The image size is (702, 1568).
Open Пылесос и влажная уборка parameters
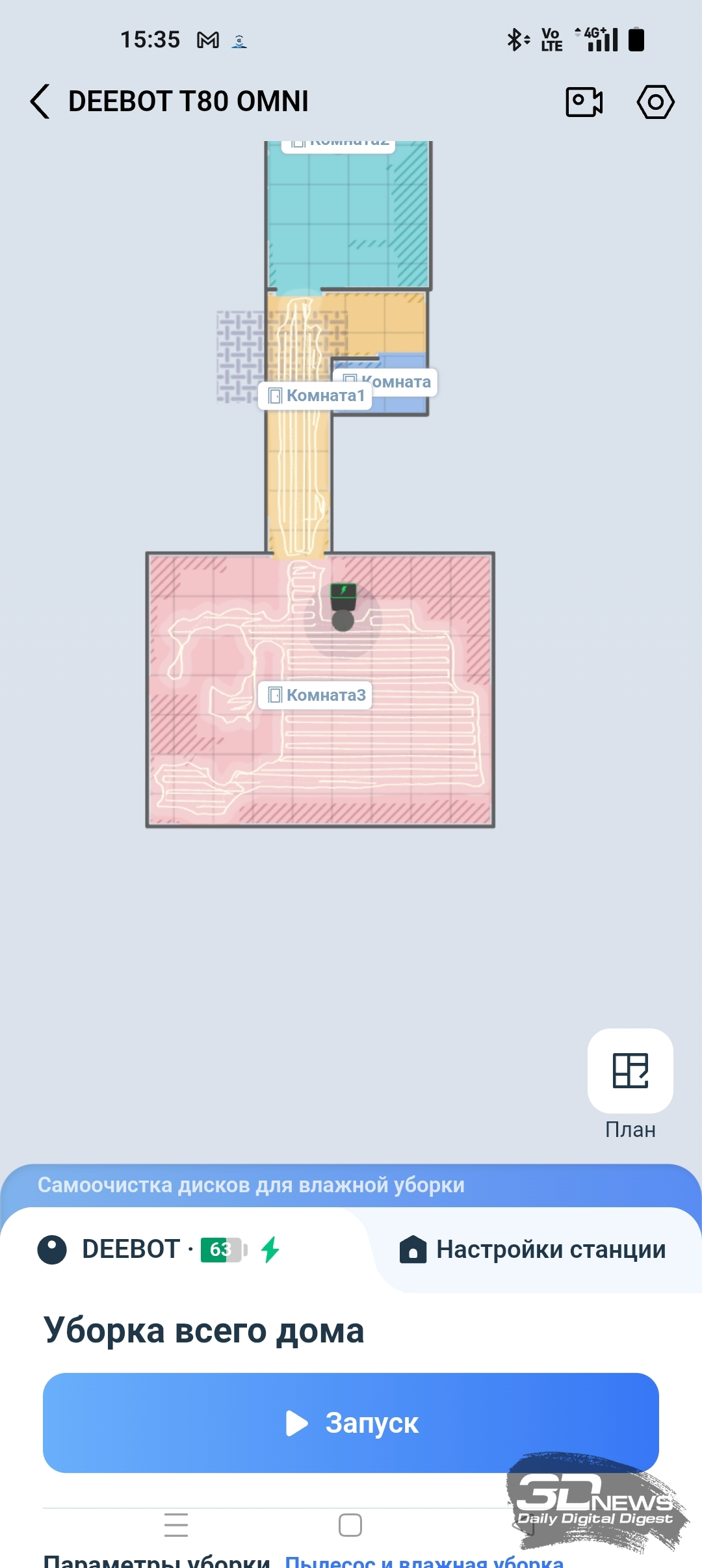pos(424,1560)
